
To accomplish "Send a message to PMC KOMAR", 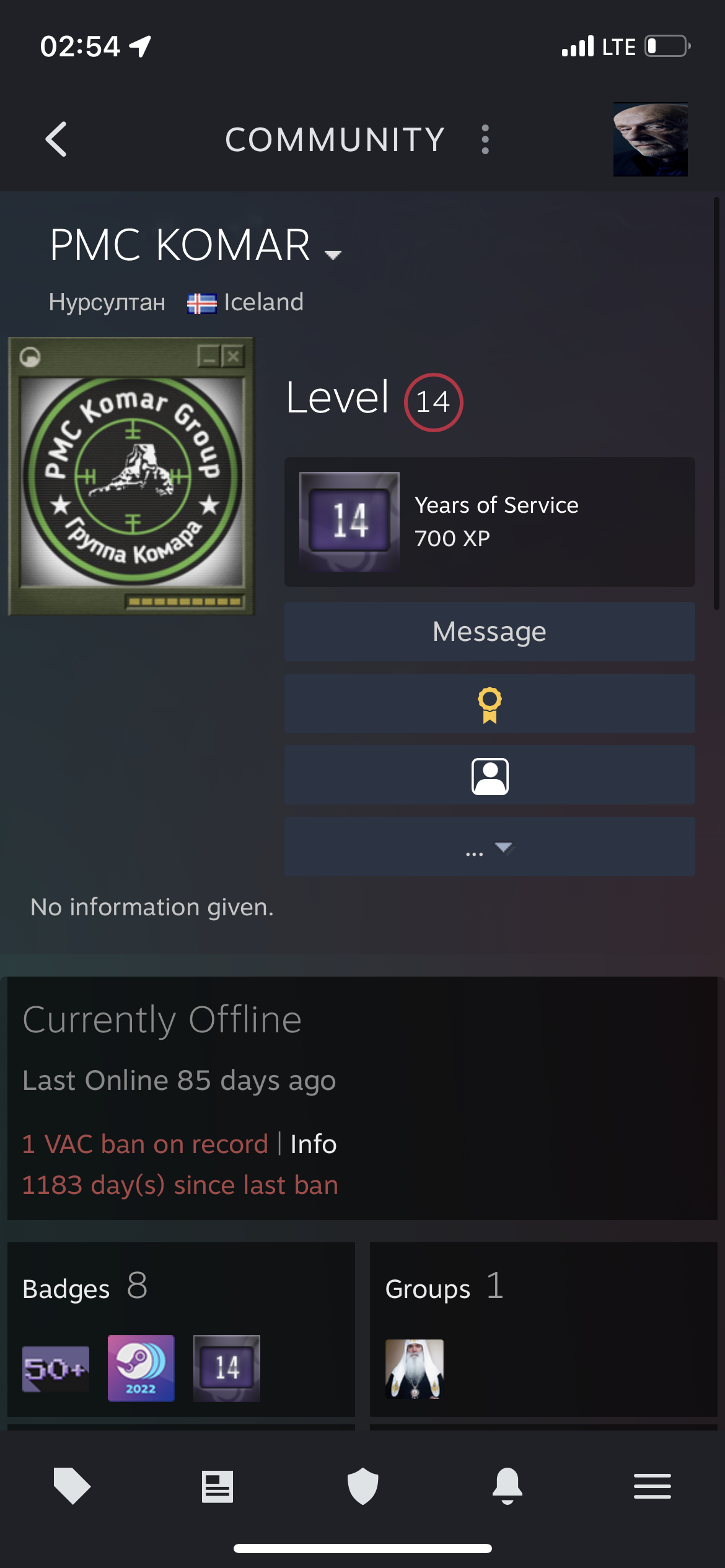I will click(x=489, y=632).
